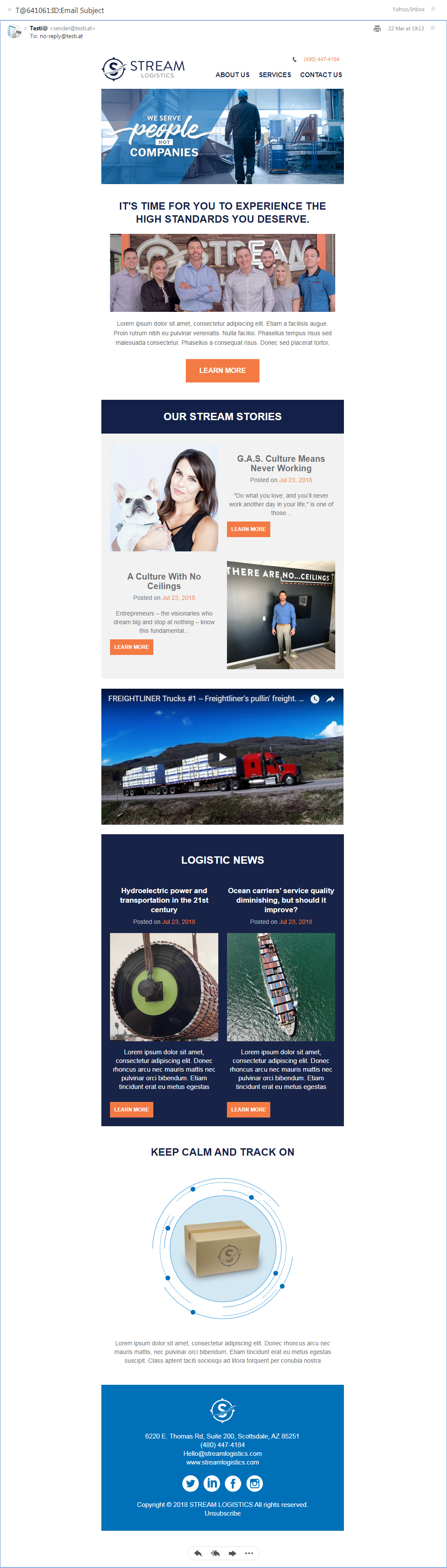Image resolution: width=447 pixels, height=1568 pixels.
Task: Open the Contact Us link
Action: point(321,75)
